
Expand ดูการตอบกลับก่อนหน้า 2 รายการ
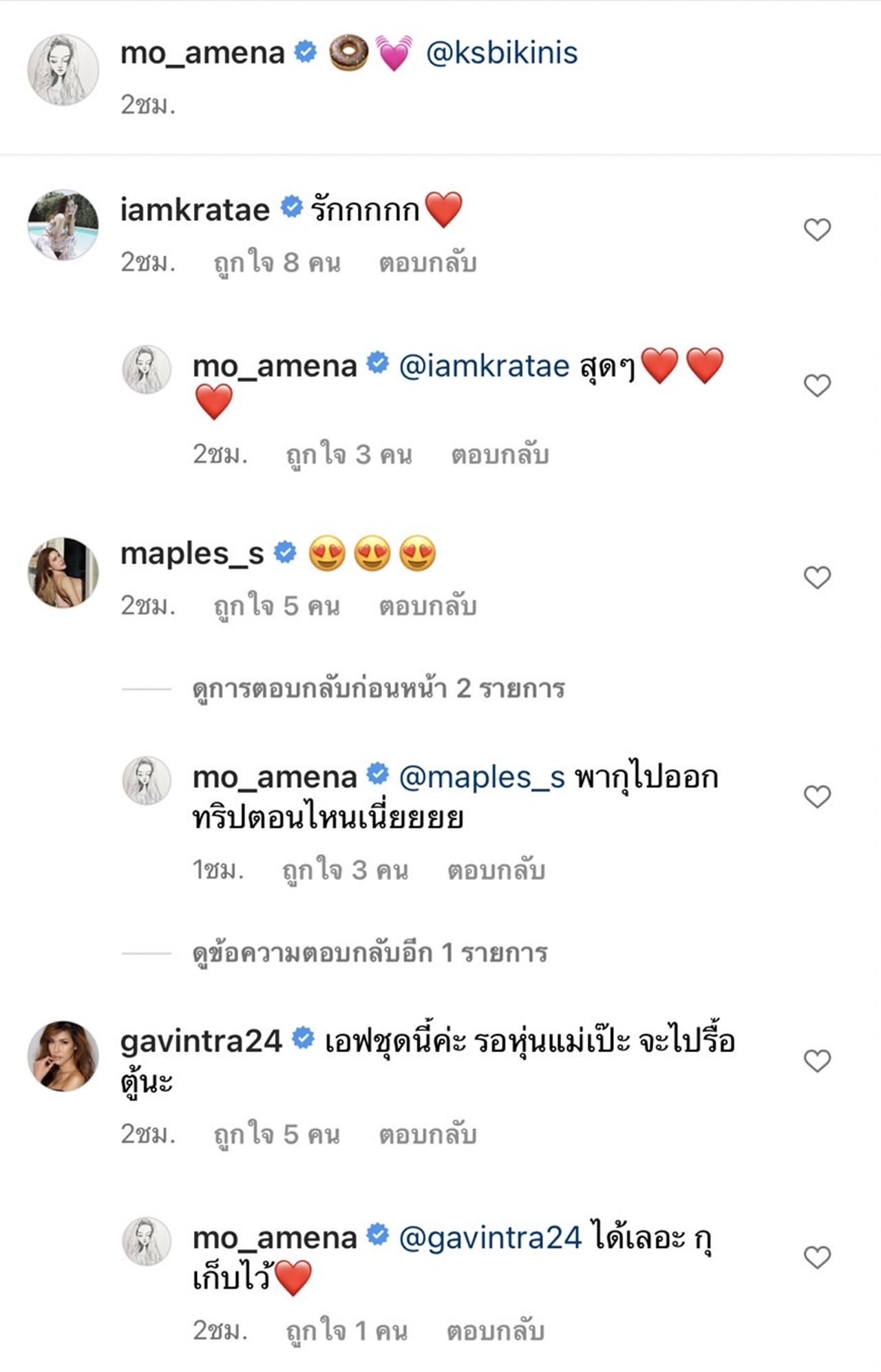coord(378,688)
